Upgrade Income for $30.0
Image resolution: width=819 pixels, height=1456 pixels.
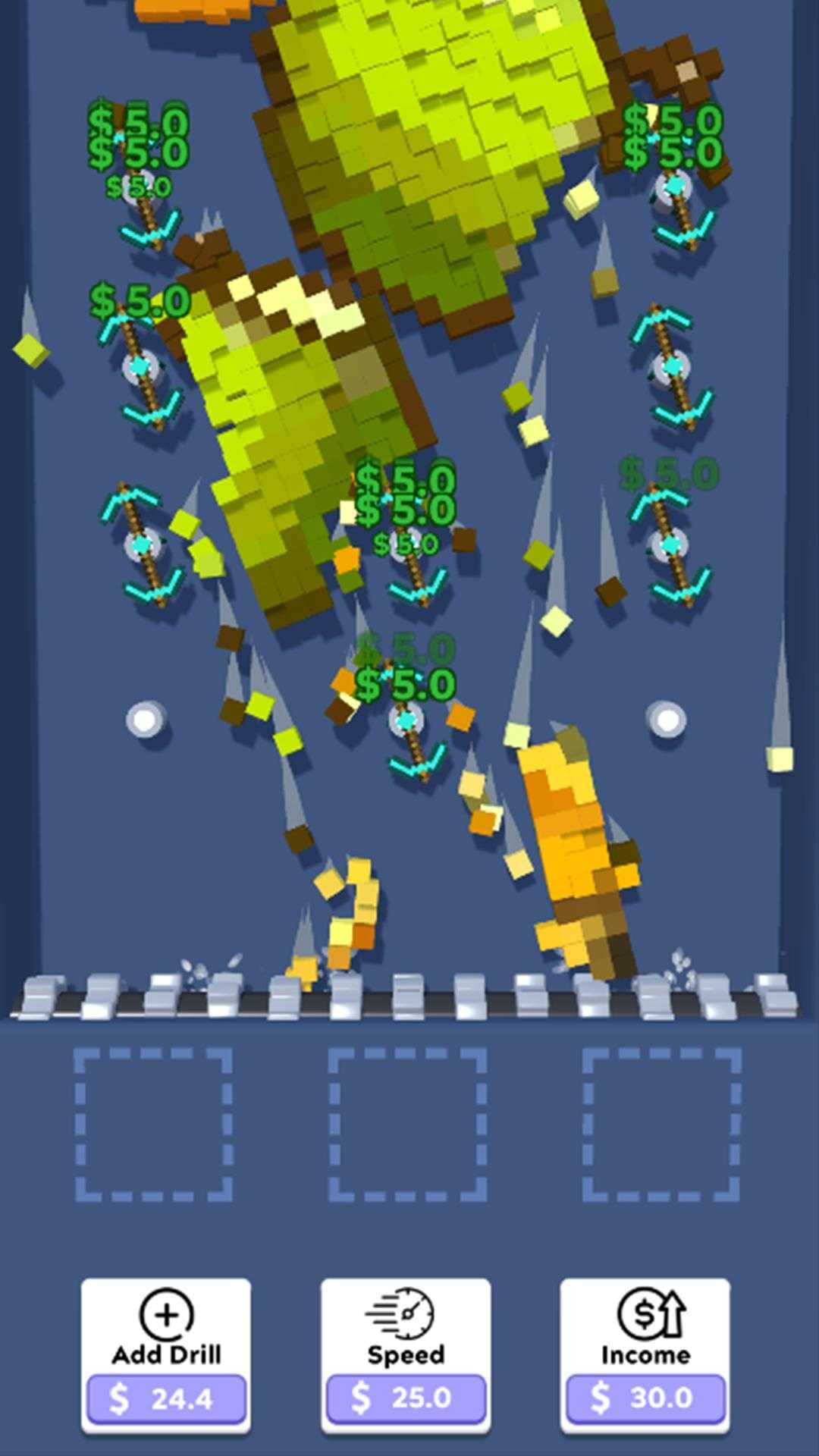[x=645, y=1356]
